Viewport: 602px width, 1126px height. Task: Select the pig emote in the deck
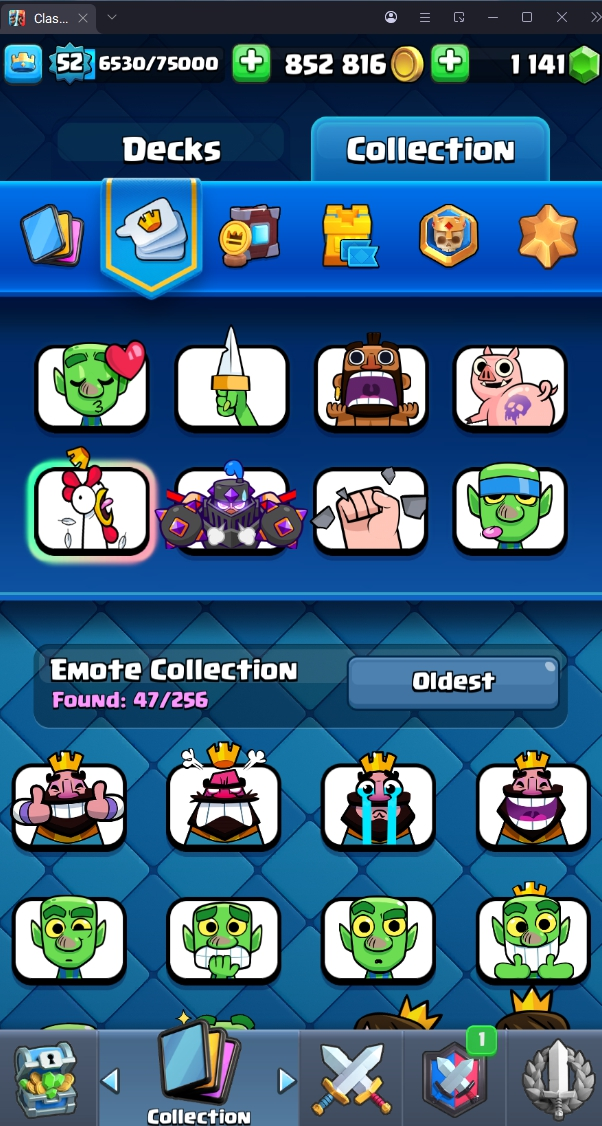click(510, 385)
